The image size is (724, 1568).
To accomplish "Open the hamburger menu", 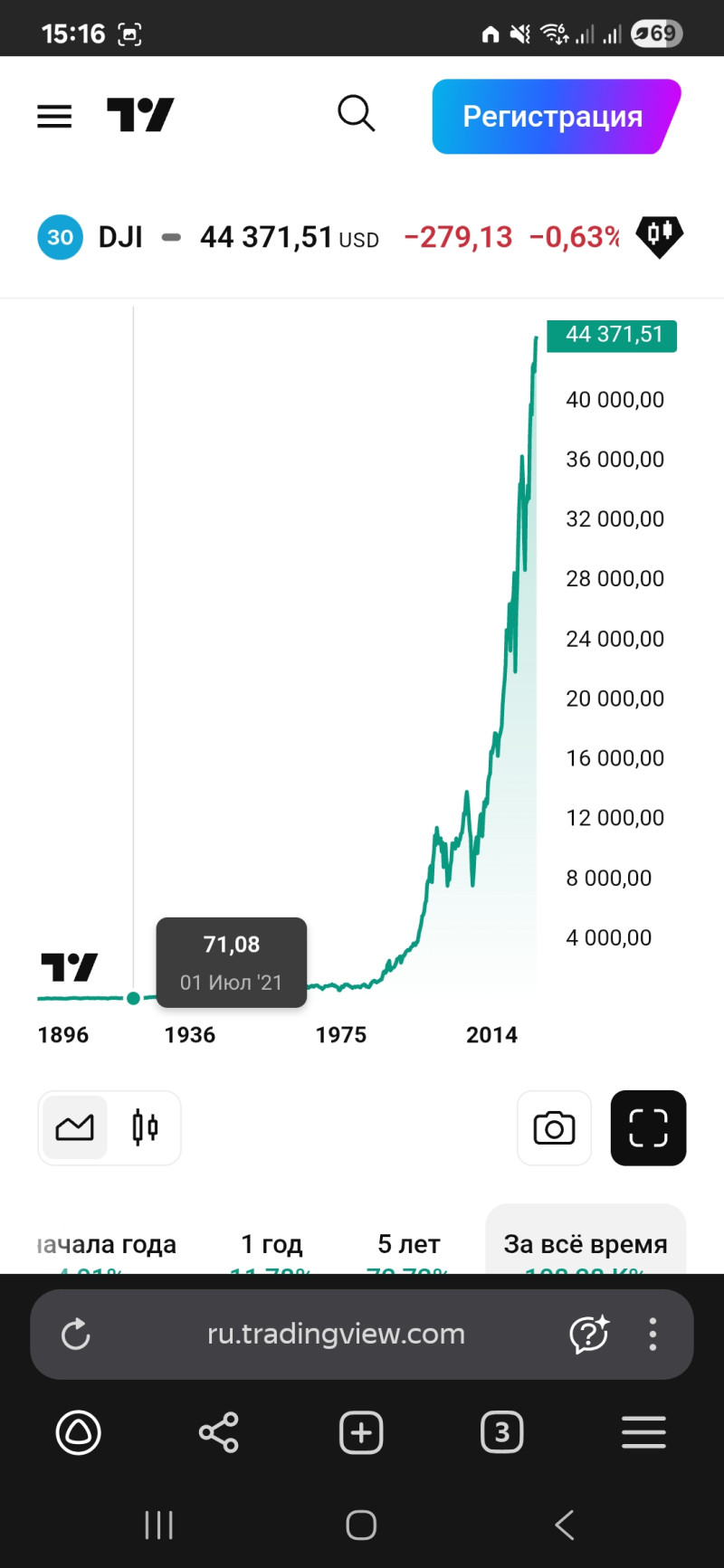I will click(54, 116).
